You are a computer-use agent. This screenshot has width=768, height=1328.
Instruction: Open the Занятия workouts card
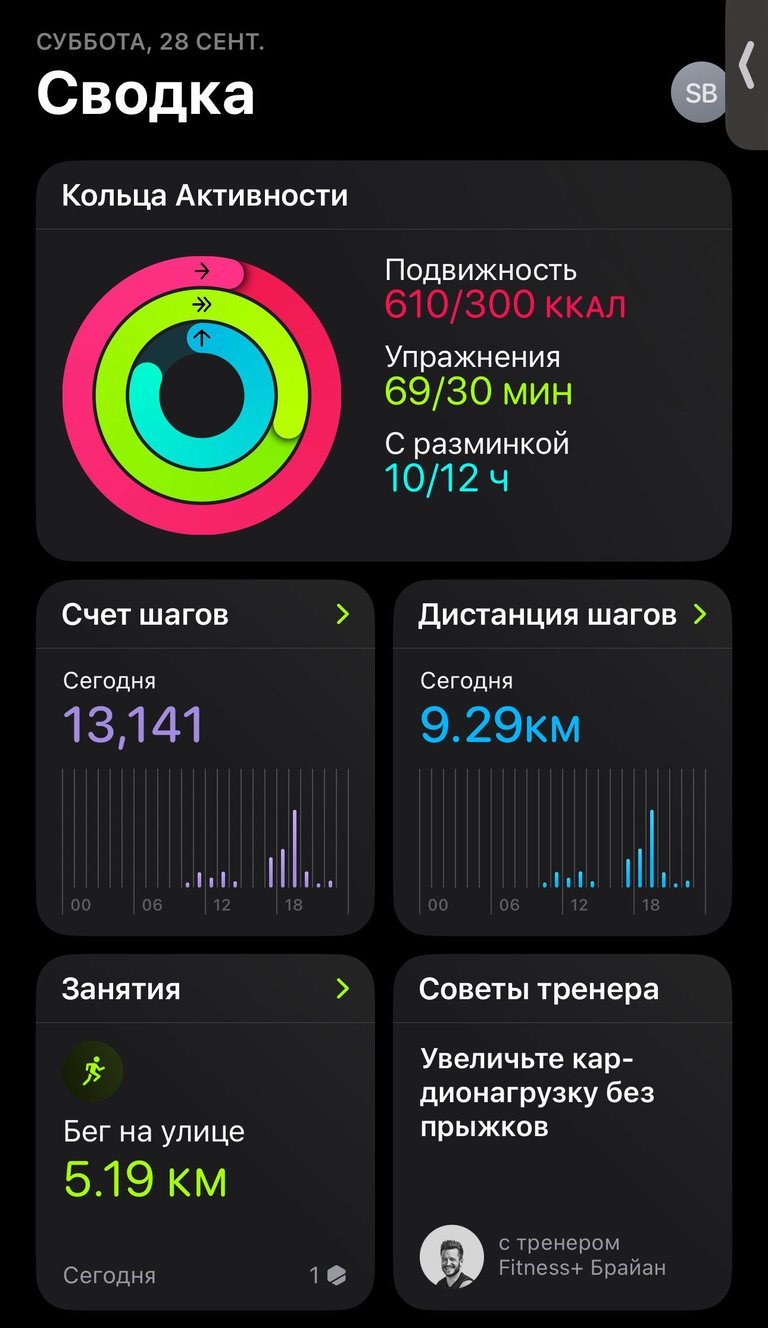pyautogui.click(x=205, y=1132)
